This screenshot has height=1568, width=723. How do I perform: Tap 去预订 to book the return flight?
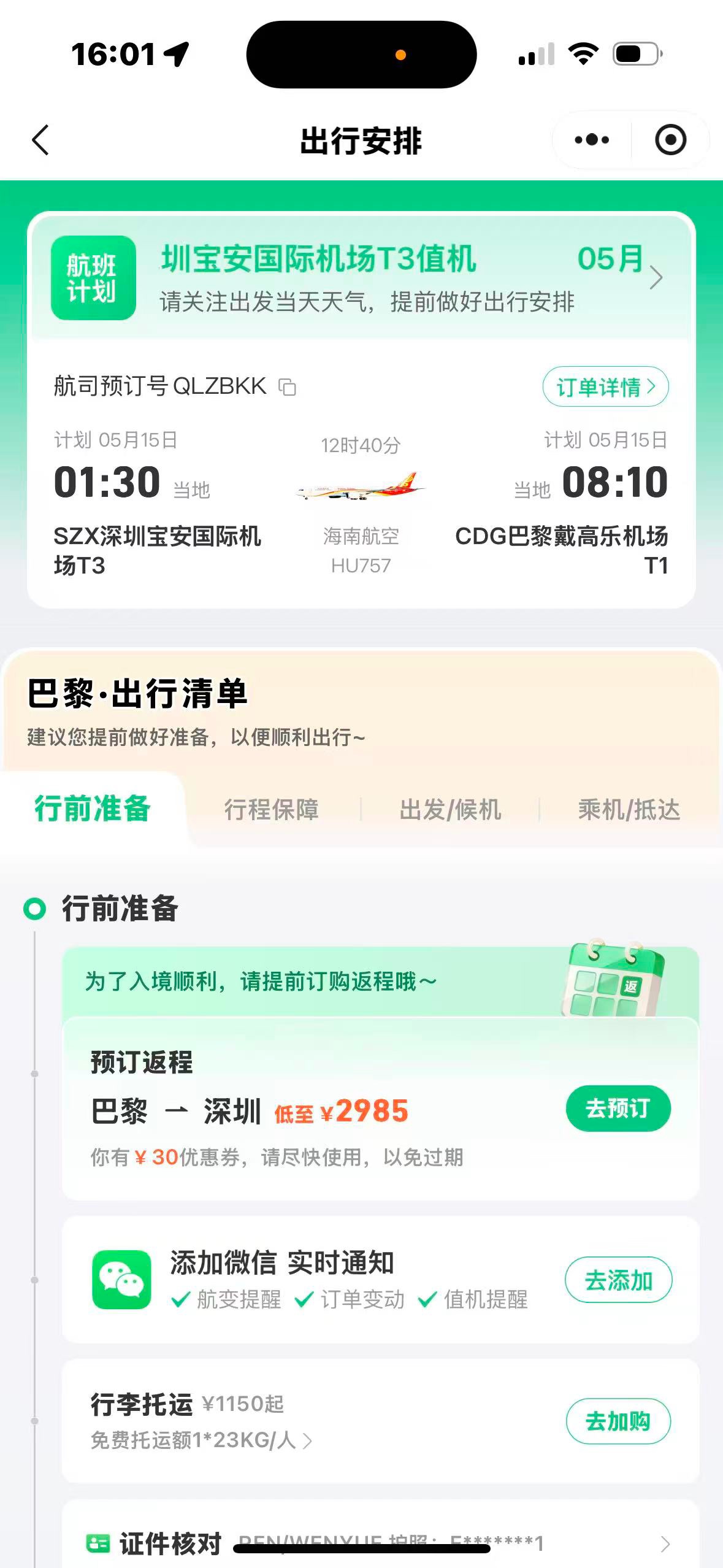coord(618,1109)
